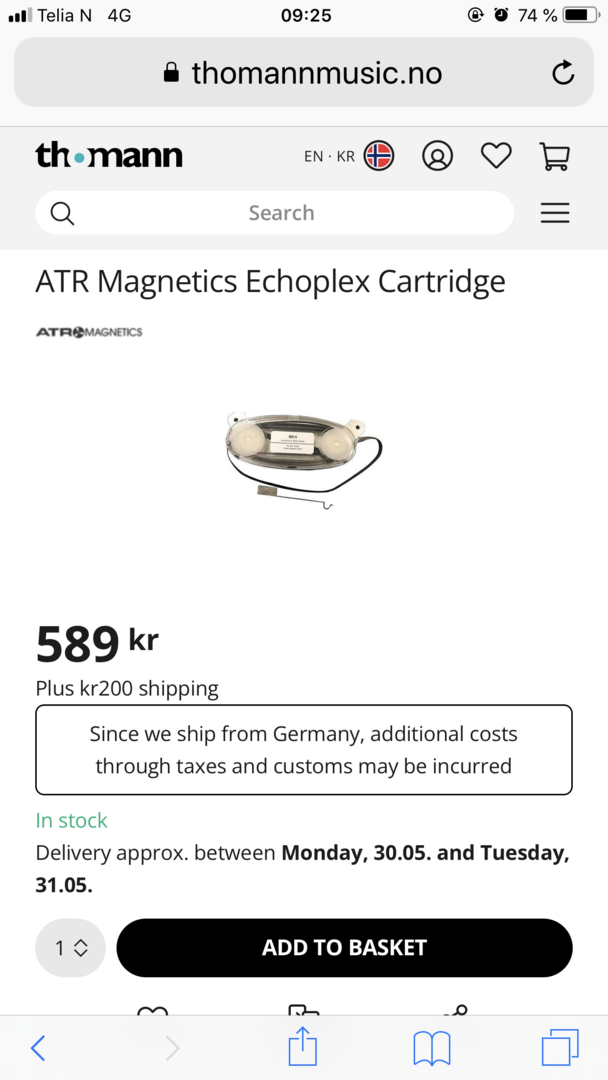Open ATR Magnetics brand page

pyautogui.click(x=89, y=332)
